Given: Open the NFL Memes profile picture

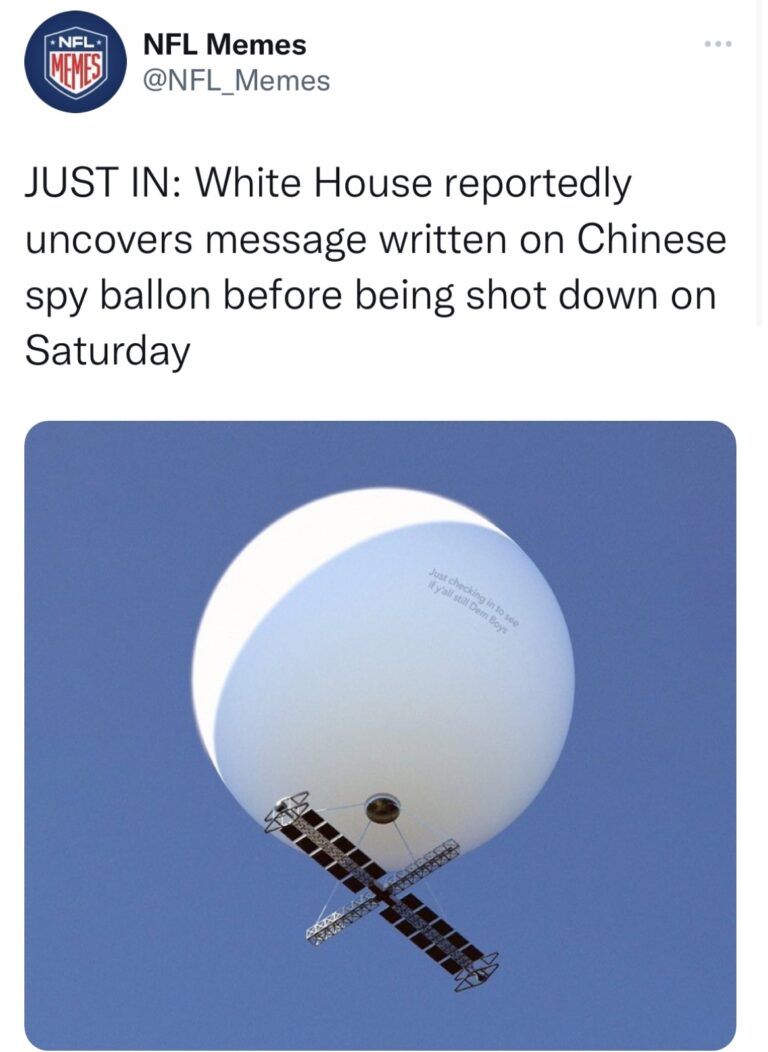Looking at the screenshot, I should (x=75, y=63).
